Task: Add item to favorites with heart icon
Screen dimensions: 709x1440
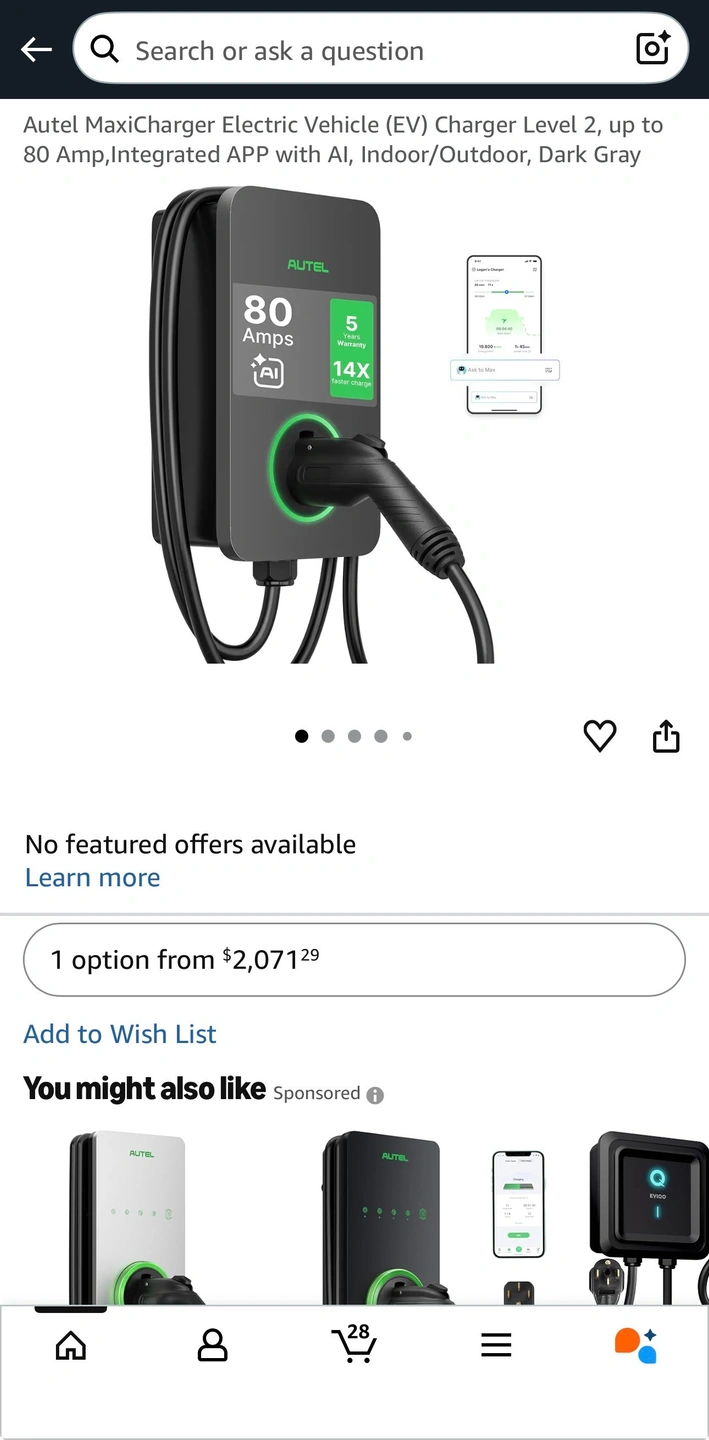Action: [x=600, y=737]
